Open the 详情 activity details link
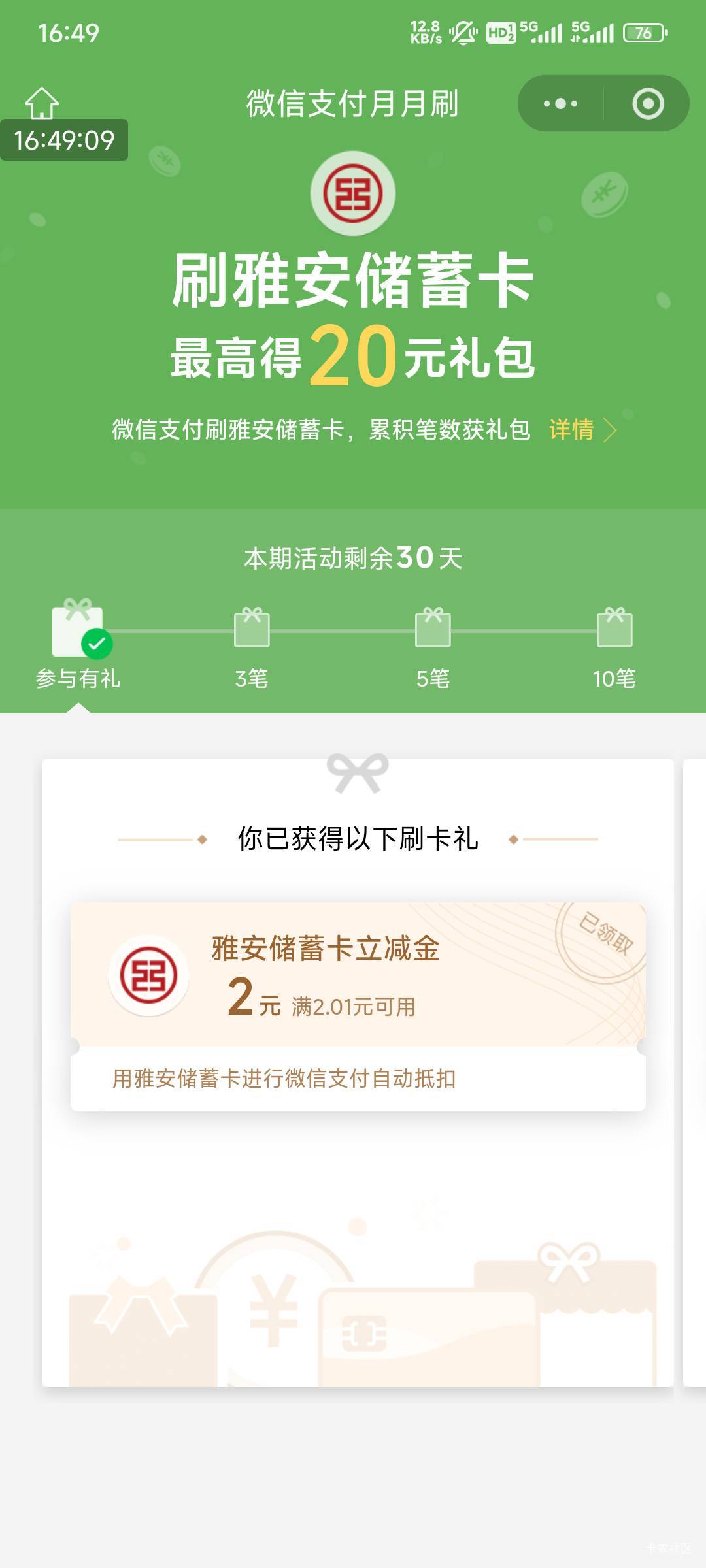Image resolution: width=706 pixels, height=1568 pixels. click(x=582, y=430)
